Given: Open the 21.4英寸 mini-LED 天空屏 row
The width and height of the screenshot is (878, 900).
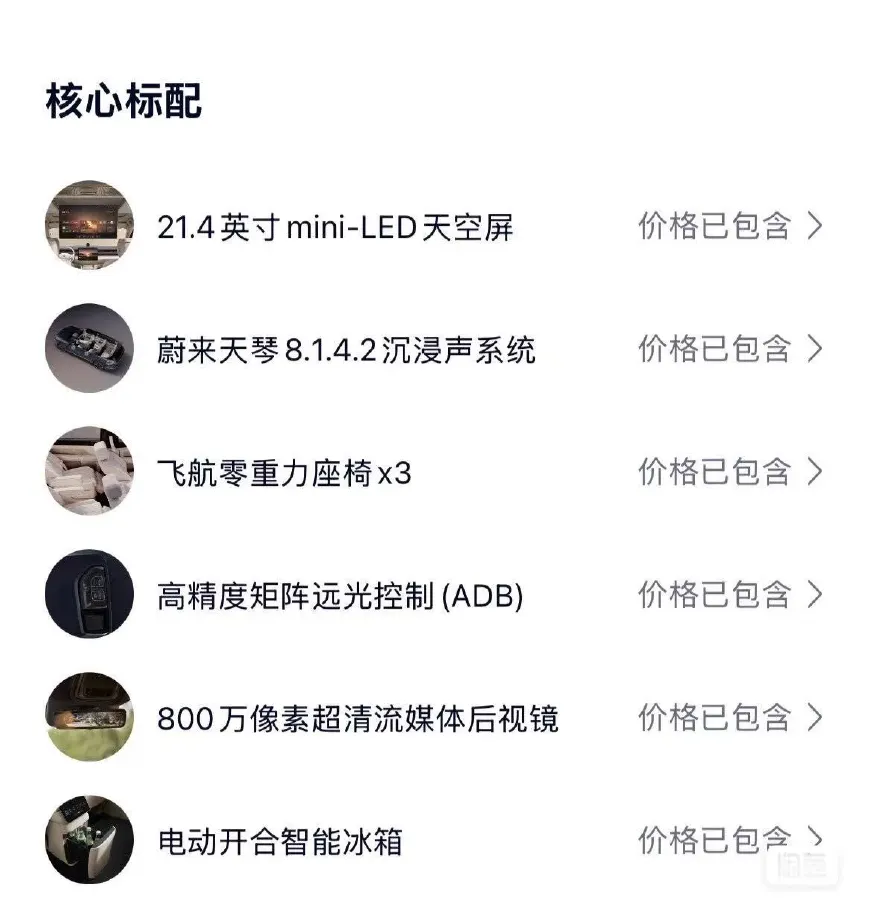Looking at the screenshot, I should click(335, 227).
